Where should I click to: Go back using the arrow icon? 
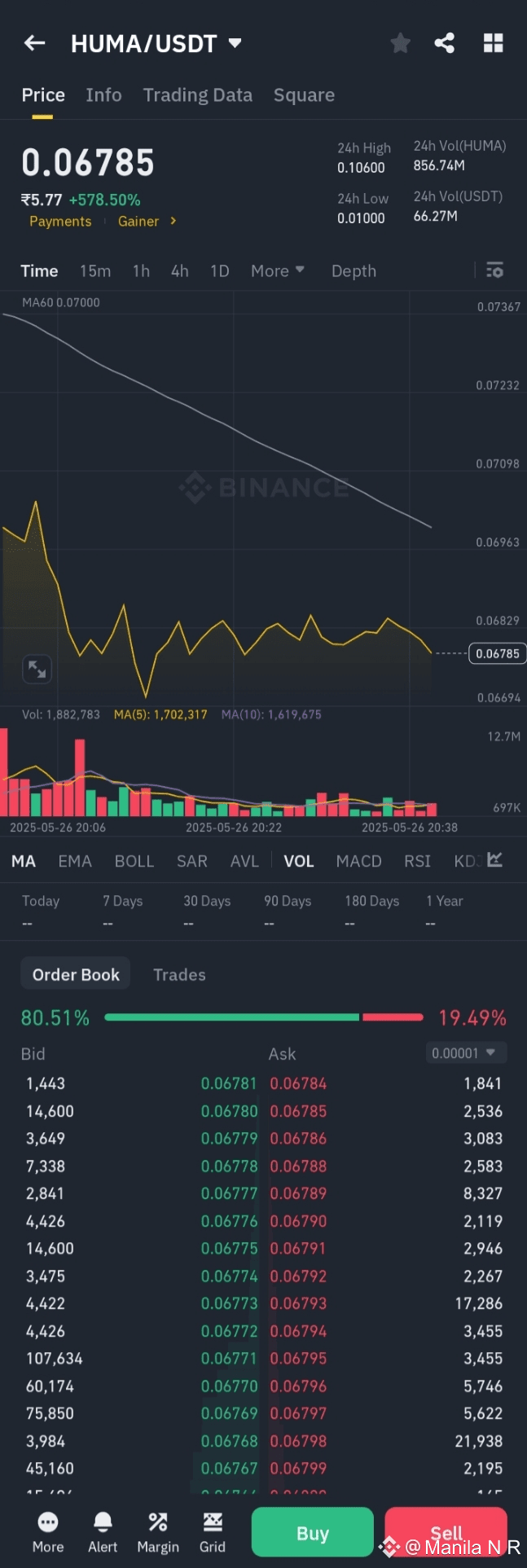click(34, 43)
